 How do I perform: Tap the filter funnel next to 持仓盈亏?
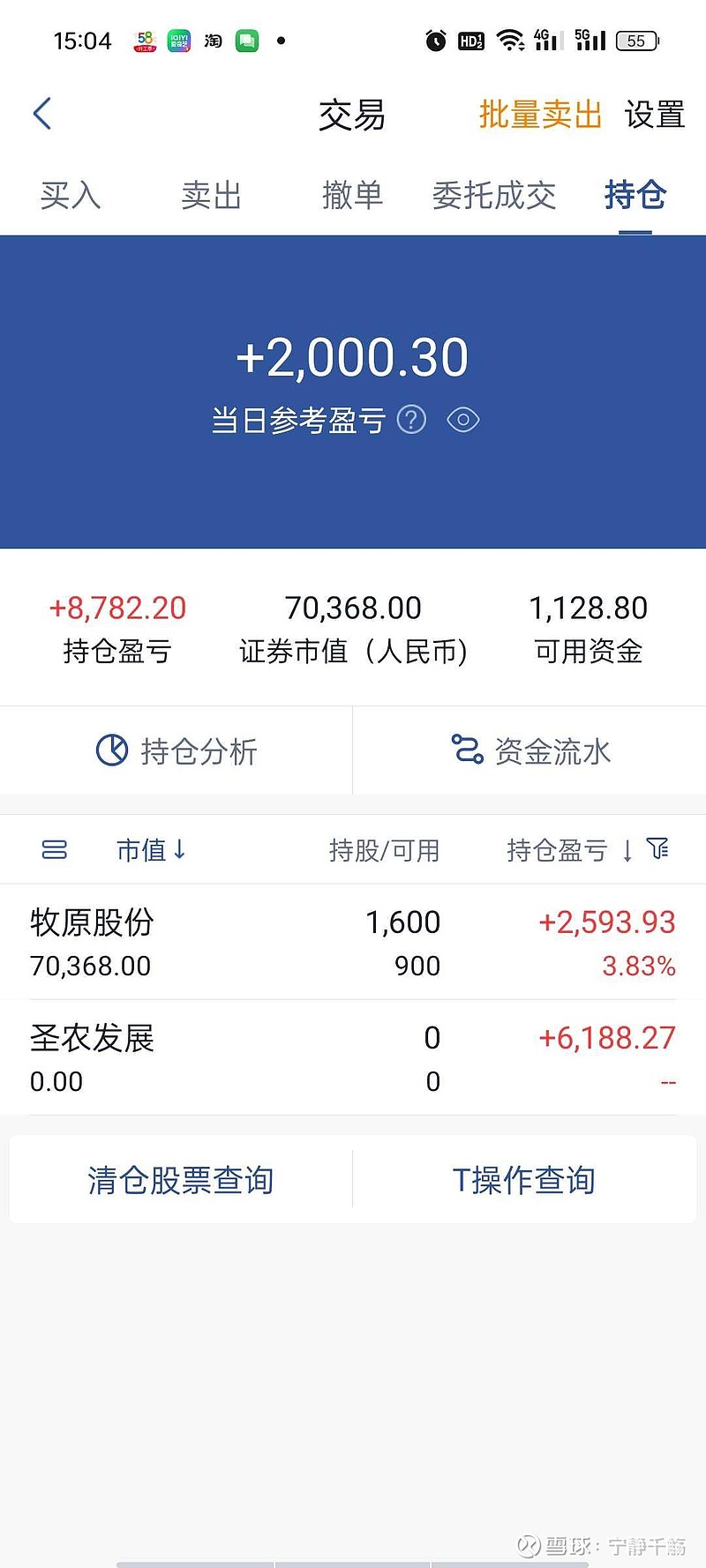coord(658,849)
